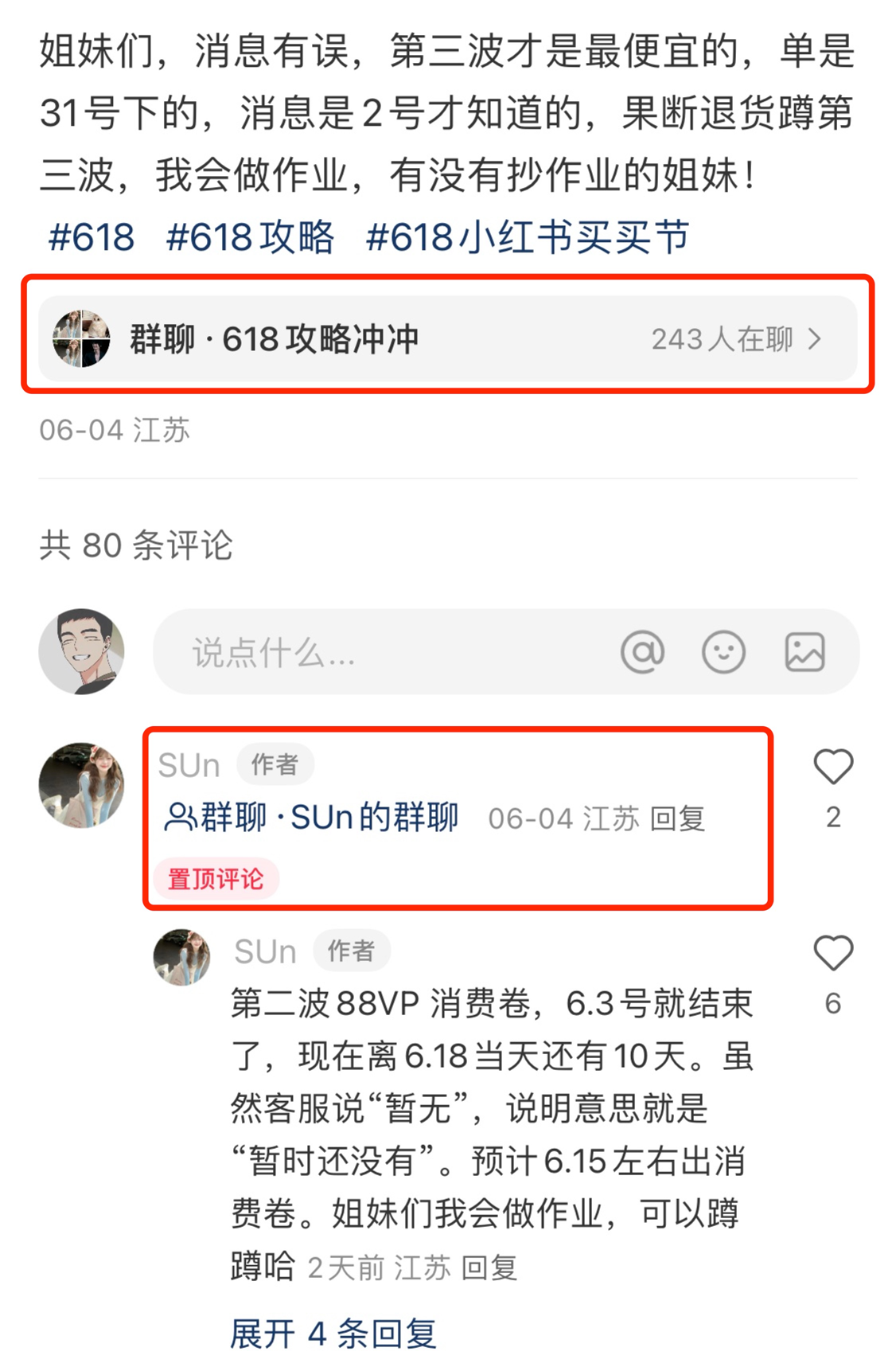The image size is (896, 1371).
Task: Open SUn's avatar on the pinned comment
Action: click(x=81, y=785)
